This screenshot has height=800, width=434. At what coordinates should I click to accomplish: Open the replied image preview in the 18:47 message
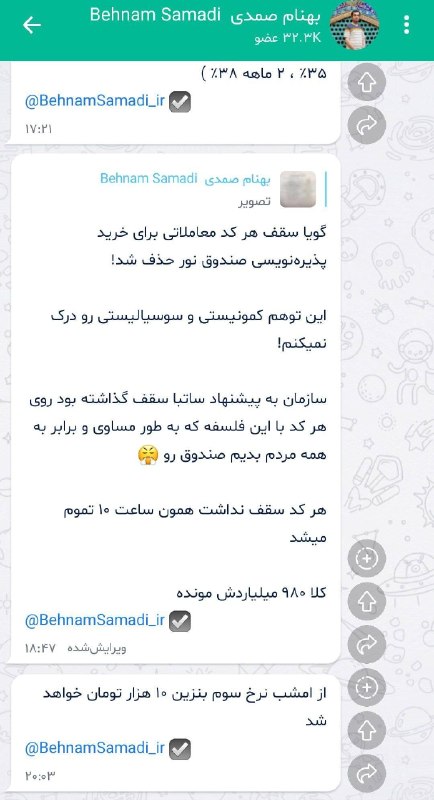[298, 189]
